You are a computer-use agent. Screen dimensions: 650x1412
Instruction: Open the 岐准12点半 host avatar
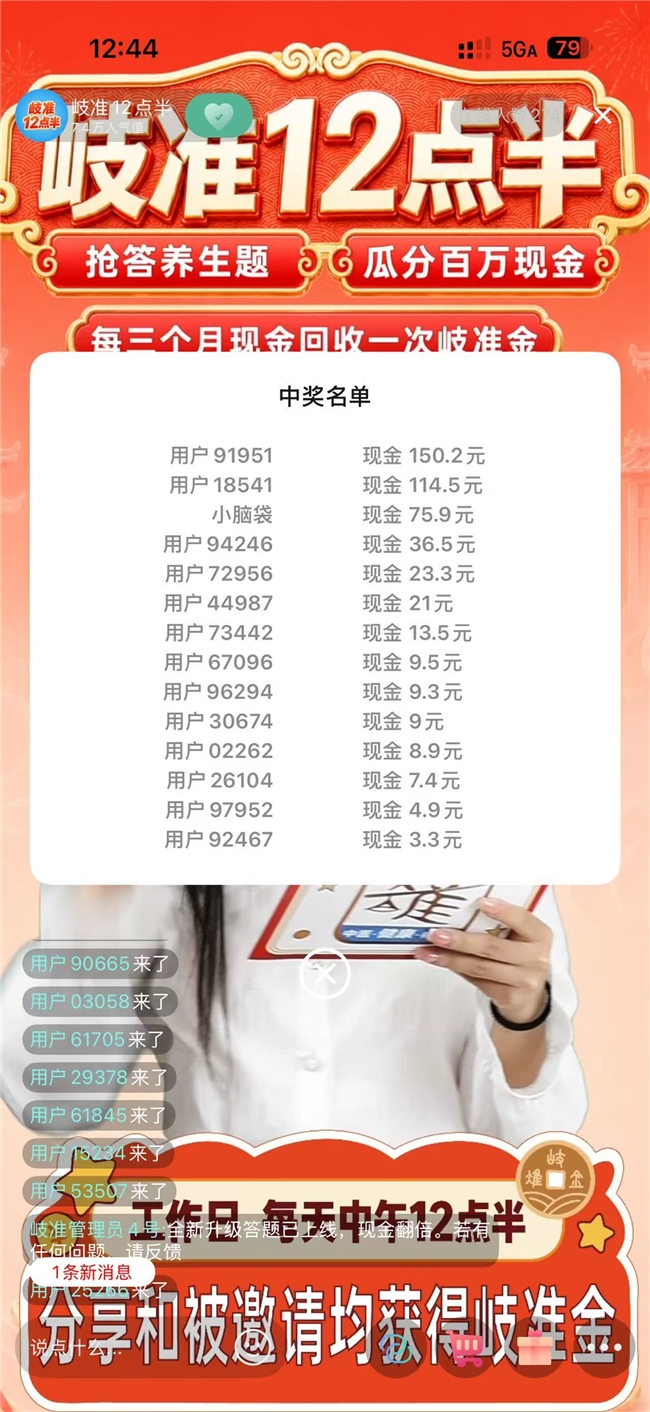[x=42, y=116]
